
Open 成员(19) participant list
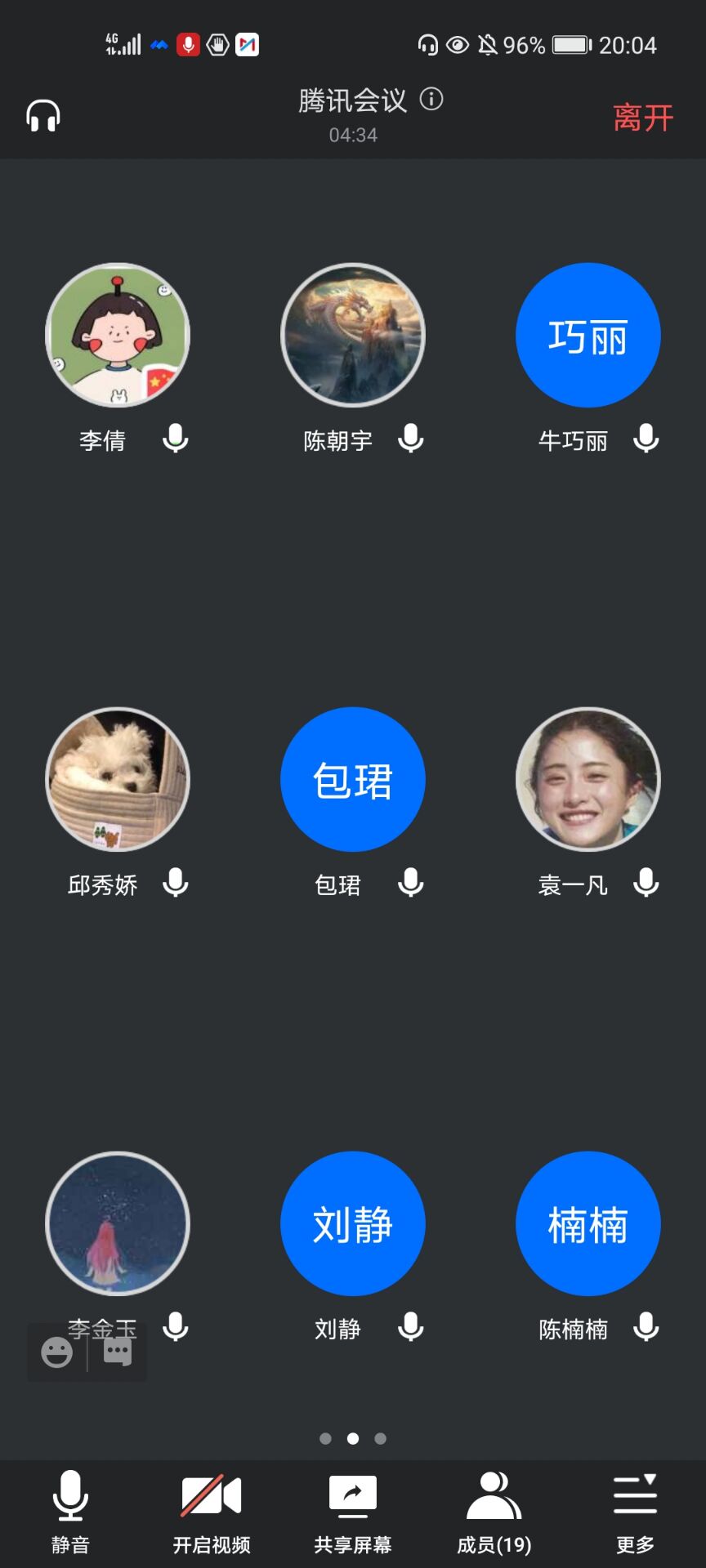coord(494,1512)
